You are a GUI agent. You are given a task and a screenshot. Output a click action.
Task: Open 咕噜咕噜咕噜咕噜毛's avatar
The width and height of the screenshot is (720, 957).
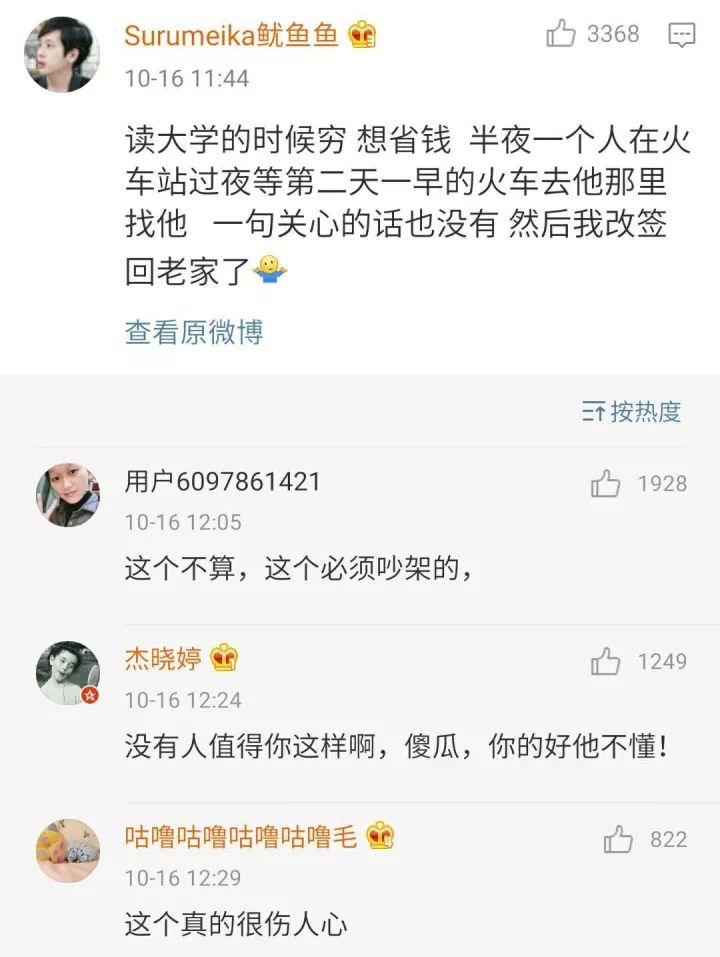click(68, 851)
